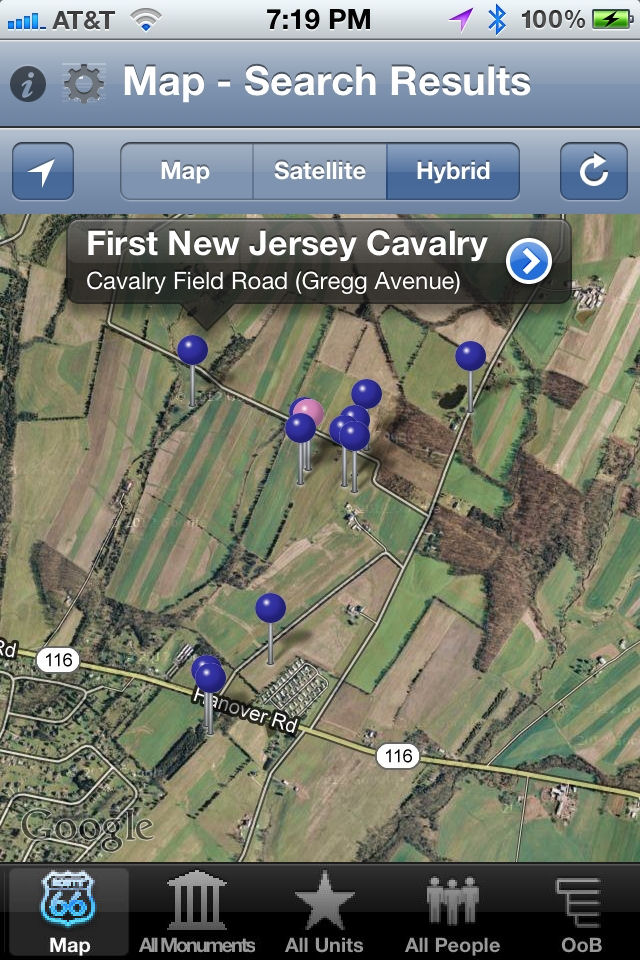Viewport: 640px width, 960px height.
Task: Switch to the All People tab
Action: pos(452,912)
